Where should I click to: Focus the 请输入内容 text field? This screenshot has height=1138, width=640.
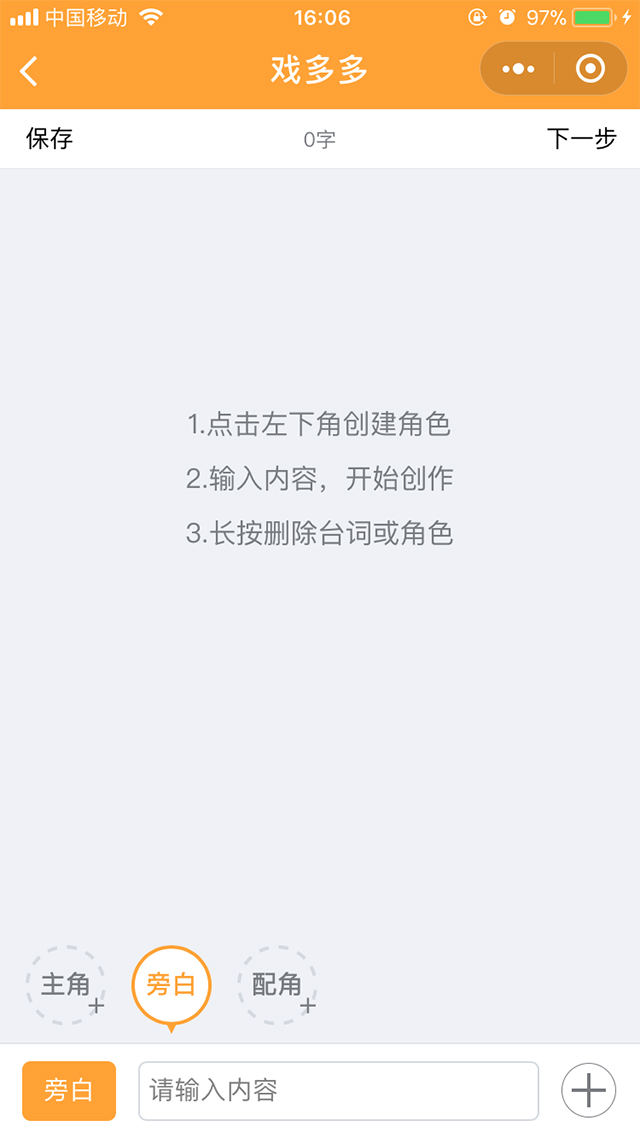pyautogui.click(x=338, y=1090)
